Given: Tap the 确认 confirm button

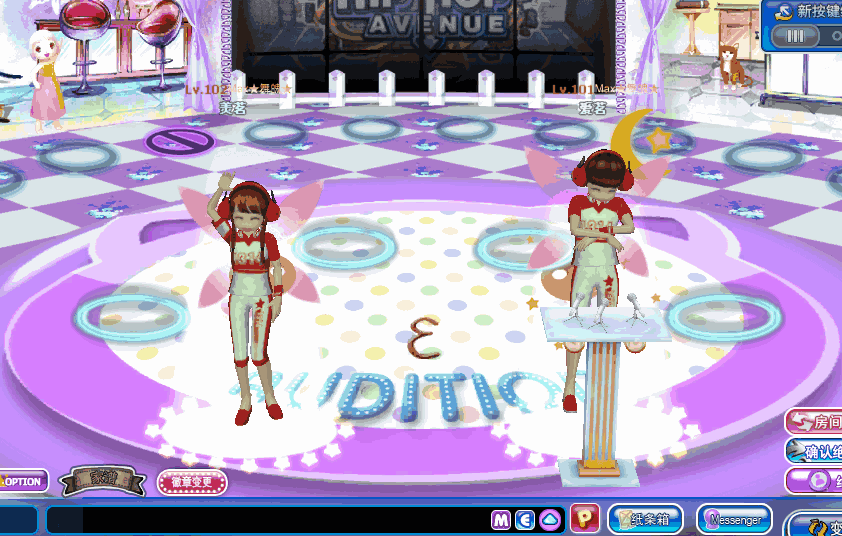Looking at the screenshot, I should pos(814,451).
